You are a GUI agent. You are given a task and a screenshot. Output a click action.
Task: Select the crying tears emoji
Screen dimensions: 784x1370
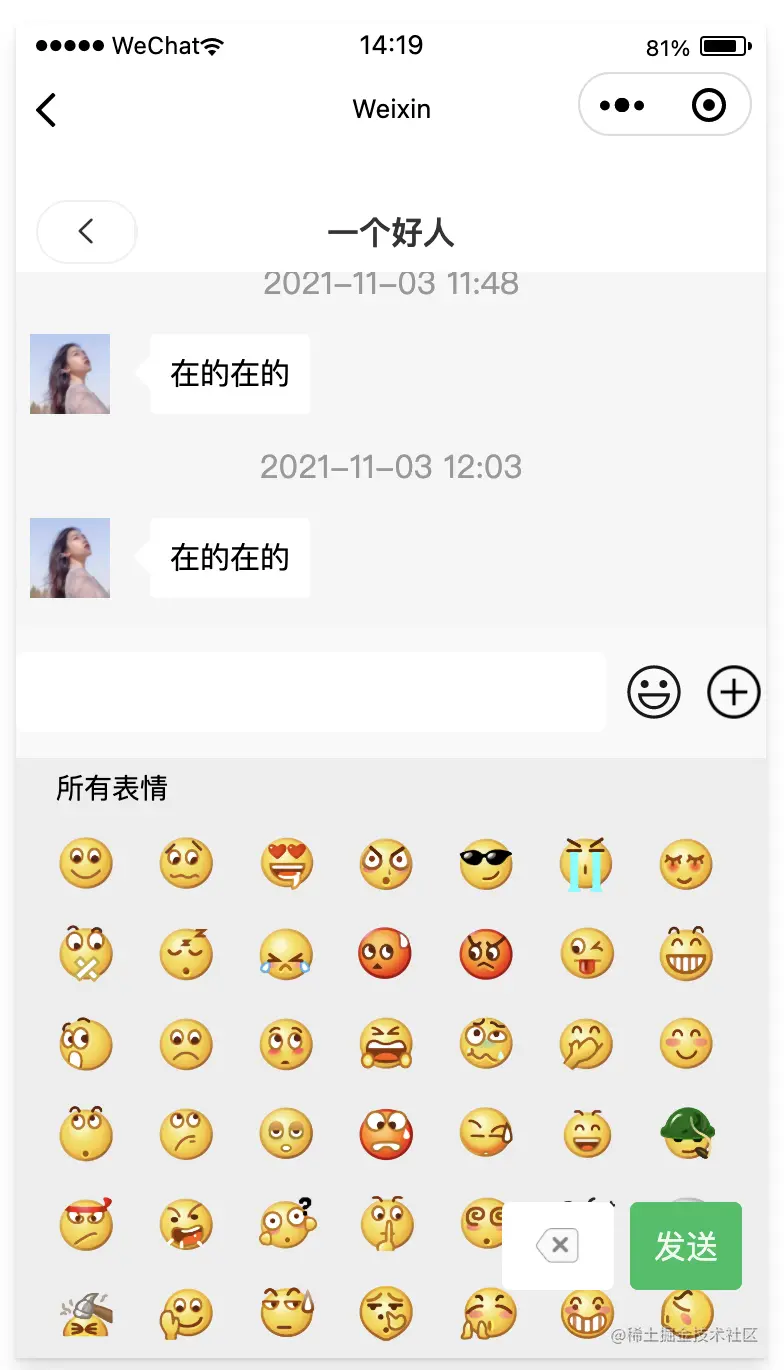coord(586,864)
